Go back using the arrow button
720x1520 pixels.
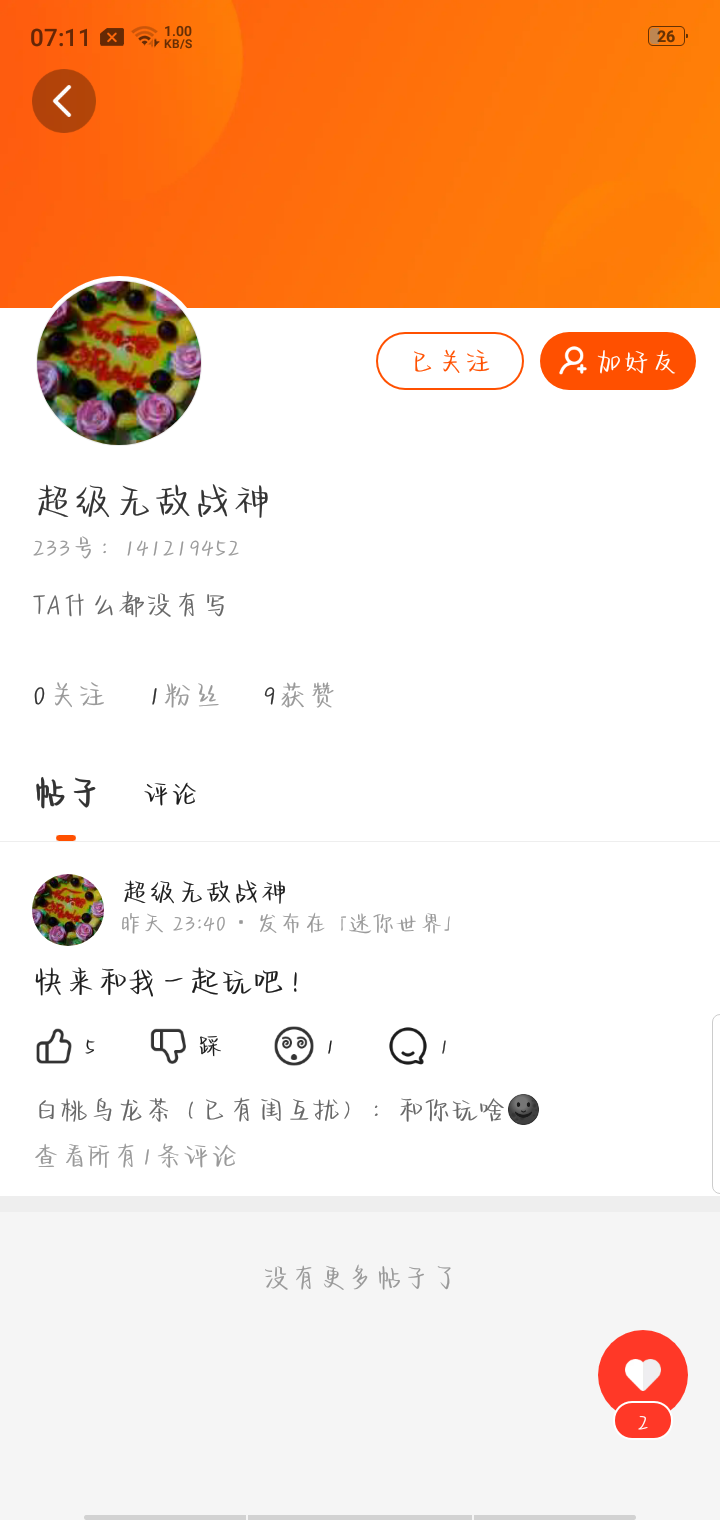click(x=64, y=101)
